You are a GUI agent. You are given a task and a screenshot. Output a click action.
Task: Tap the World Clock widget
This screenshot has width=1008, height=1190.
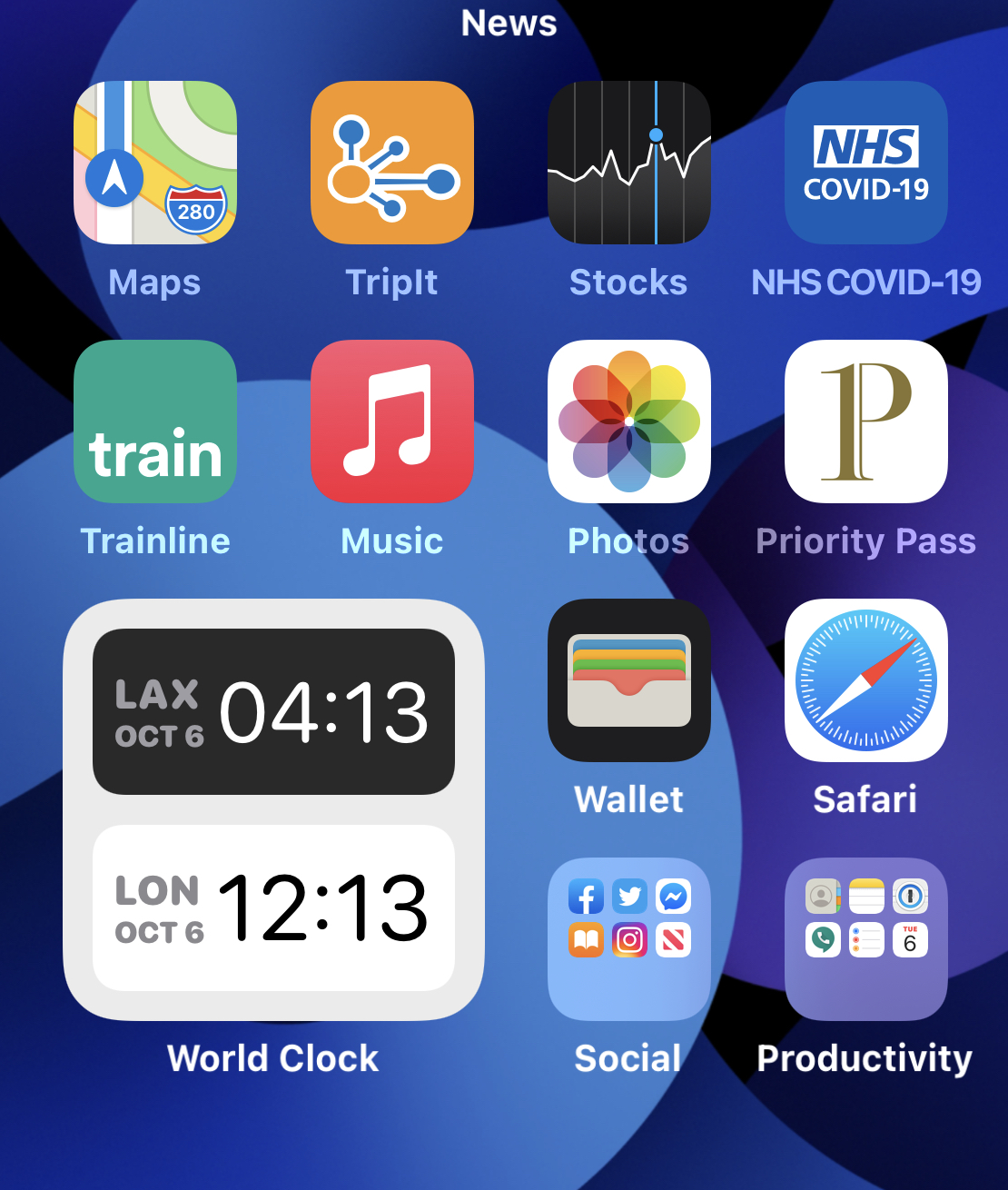(273, 809)
